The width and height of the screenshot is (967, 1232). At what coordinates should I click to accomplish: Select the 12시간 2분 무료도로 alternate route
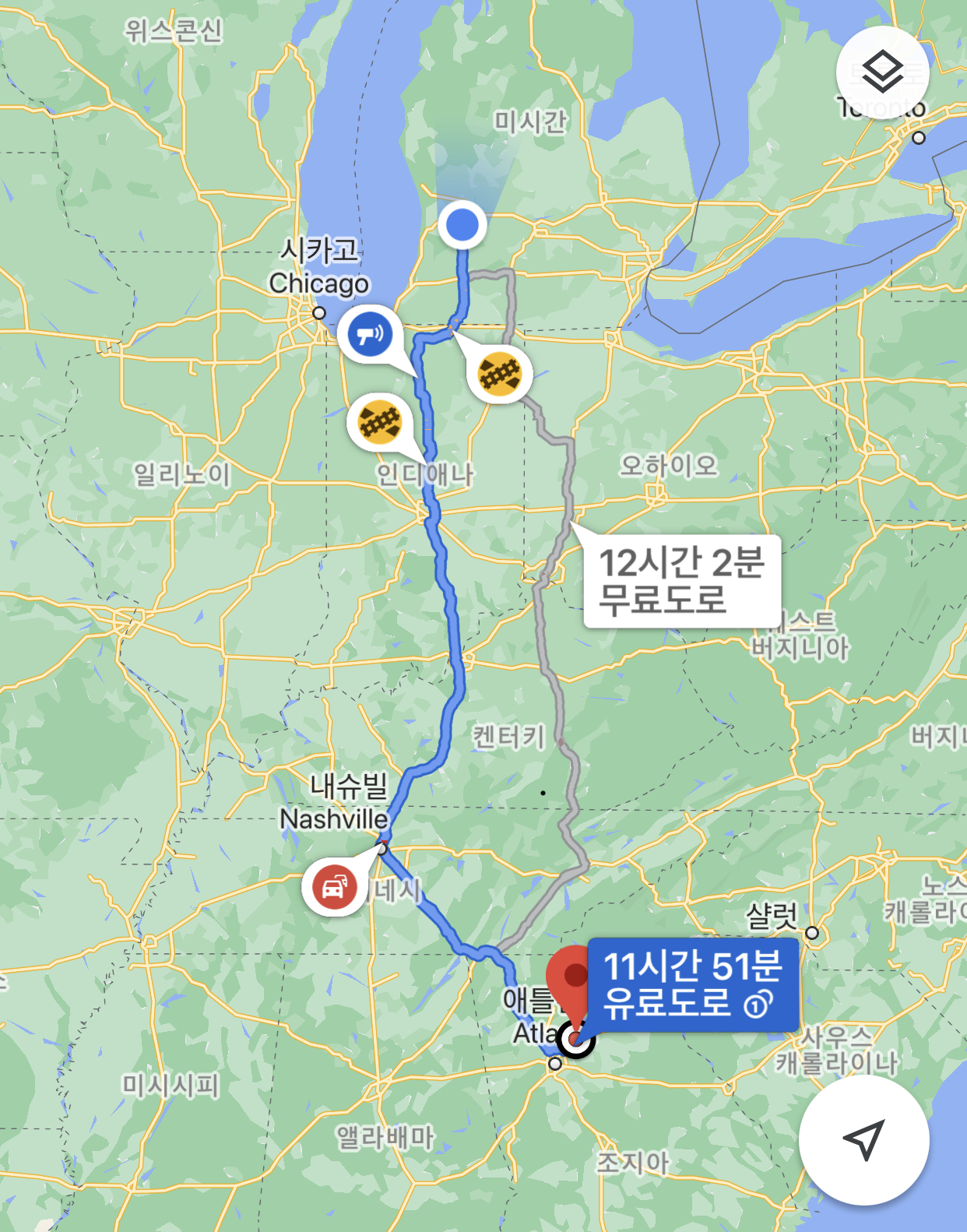(x=682, y=581)
